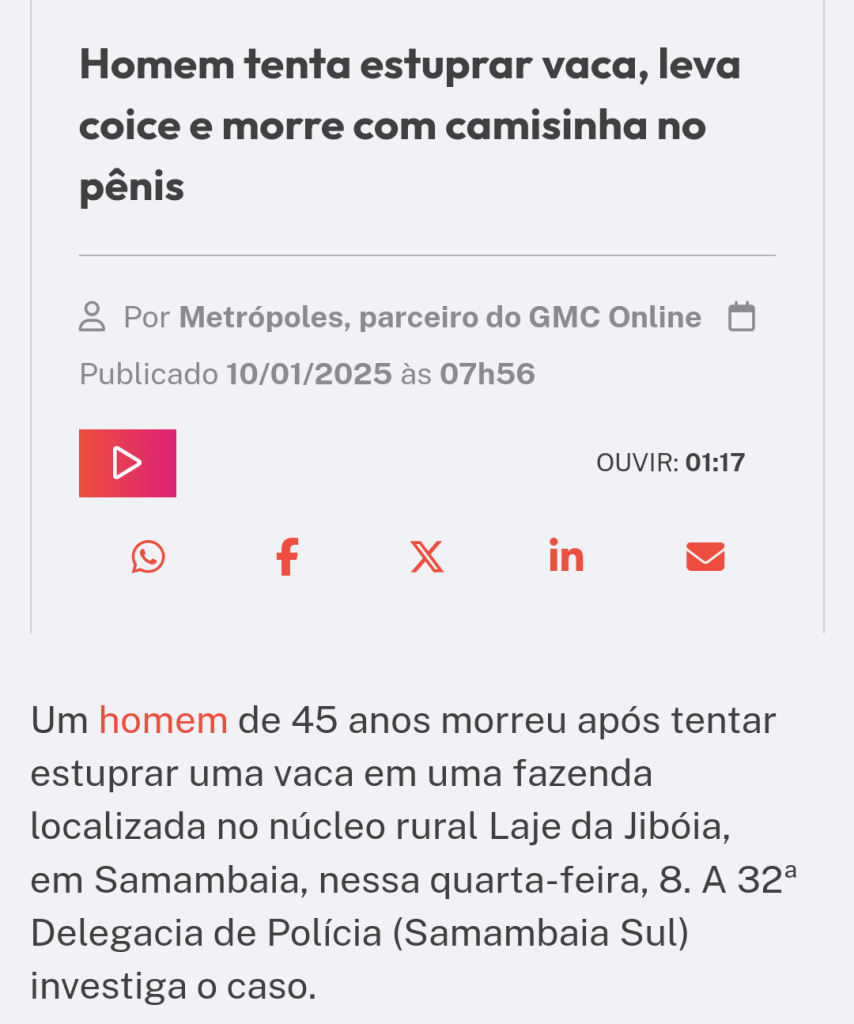Share this article on WhatsApp
Viewport: 854px width, 1024px height.
tap(148, 556)
